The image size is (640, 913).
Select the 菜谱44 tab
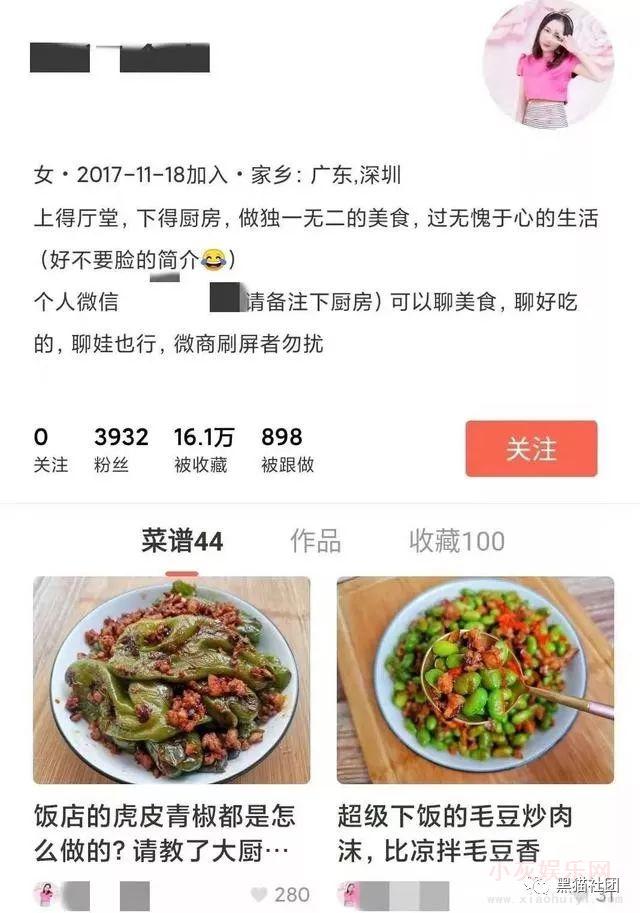(x=181, y=541)
